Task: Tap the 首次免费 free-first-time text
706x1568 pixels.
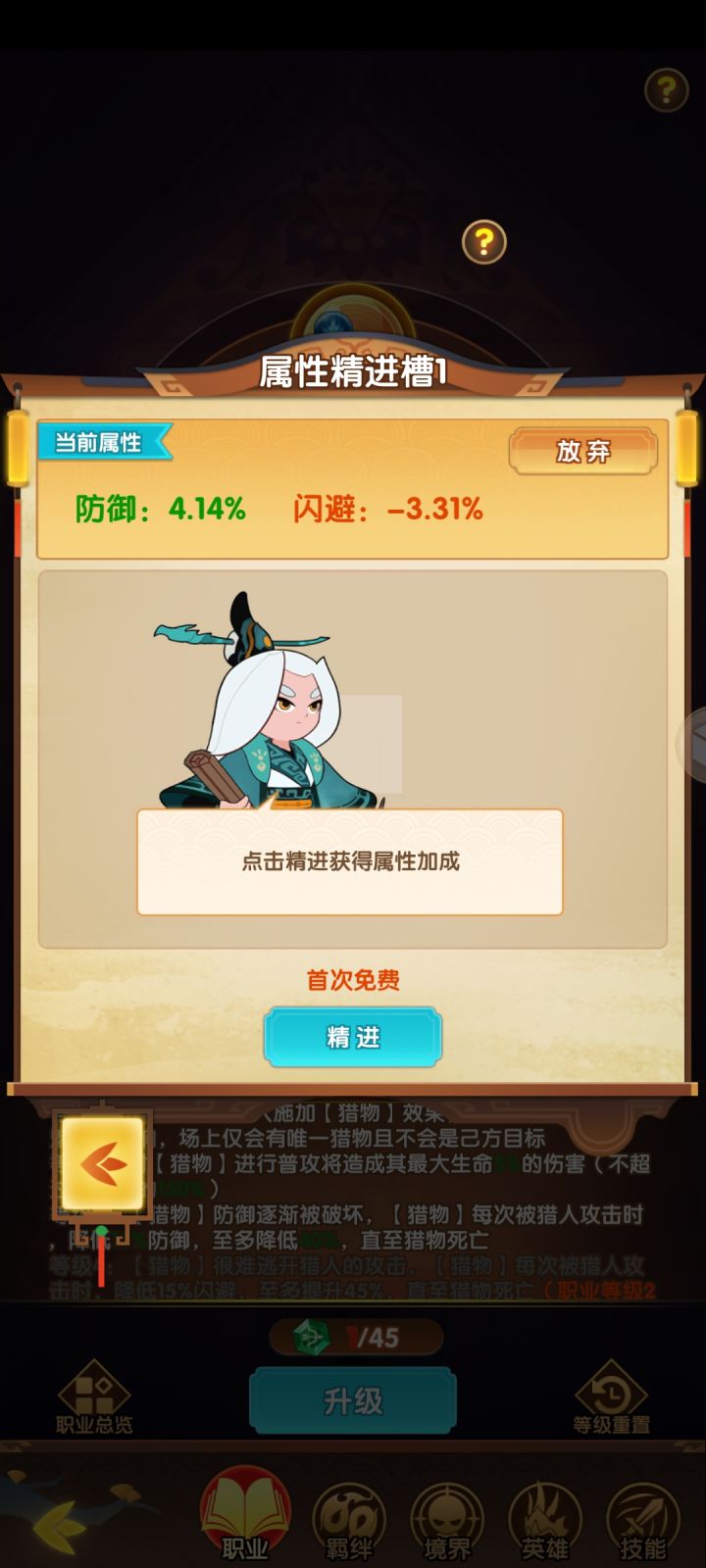Action: click(352, 979)
